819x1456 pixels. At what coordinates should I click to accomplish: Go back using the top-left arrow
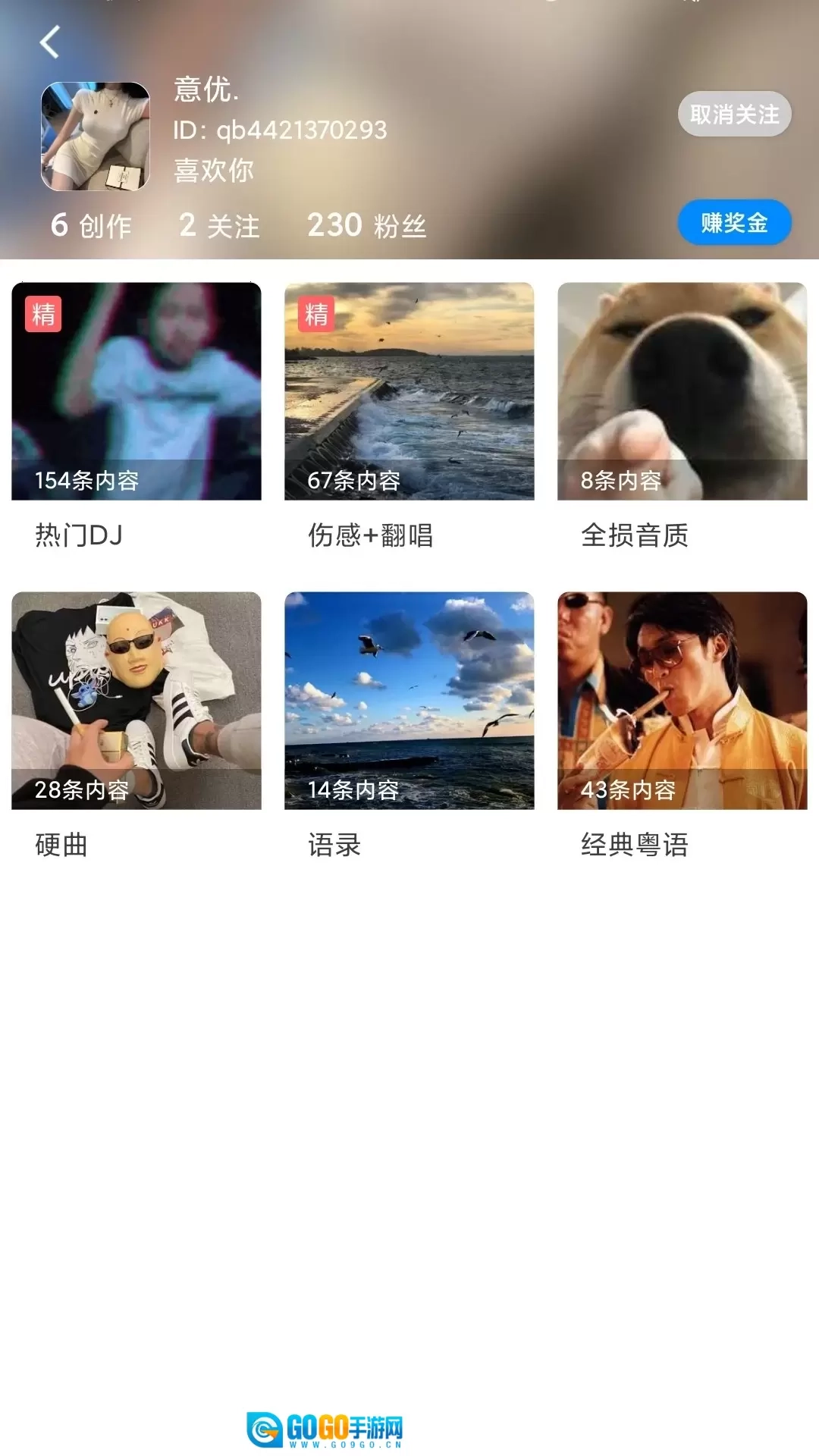pos(50,42)
